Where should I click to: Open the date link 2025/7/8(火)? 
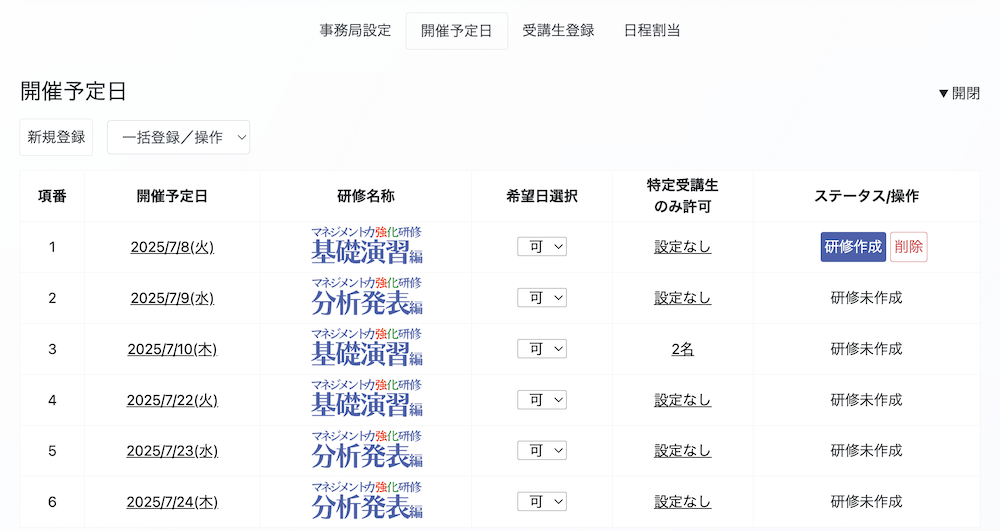click(172, 247)
